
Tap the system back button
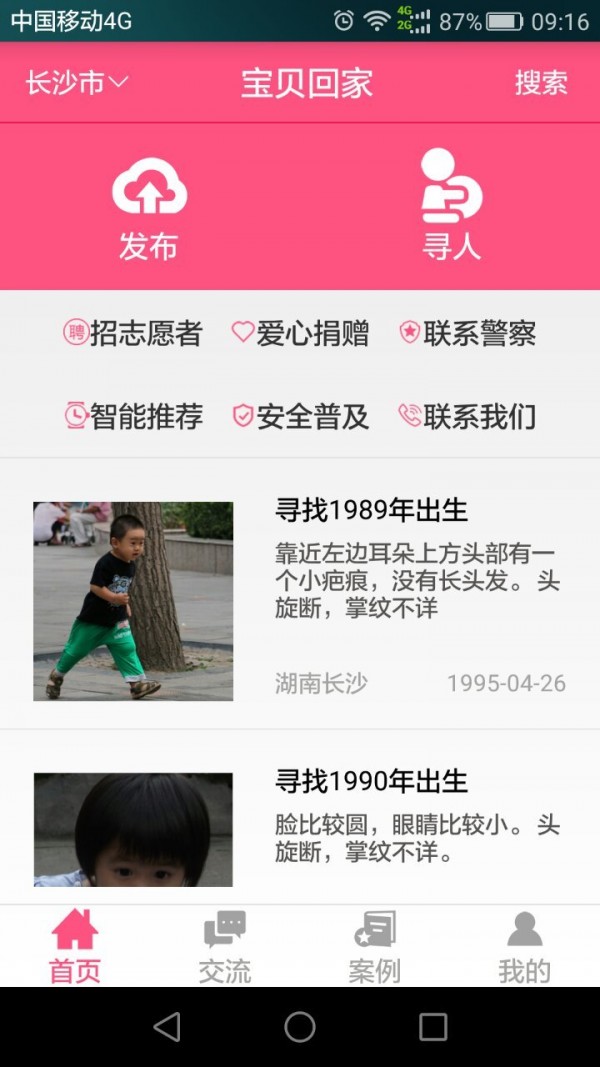167,1027
